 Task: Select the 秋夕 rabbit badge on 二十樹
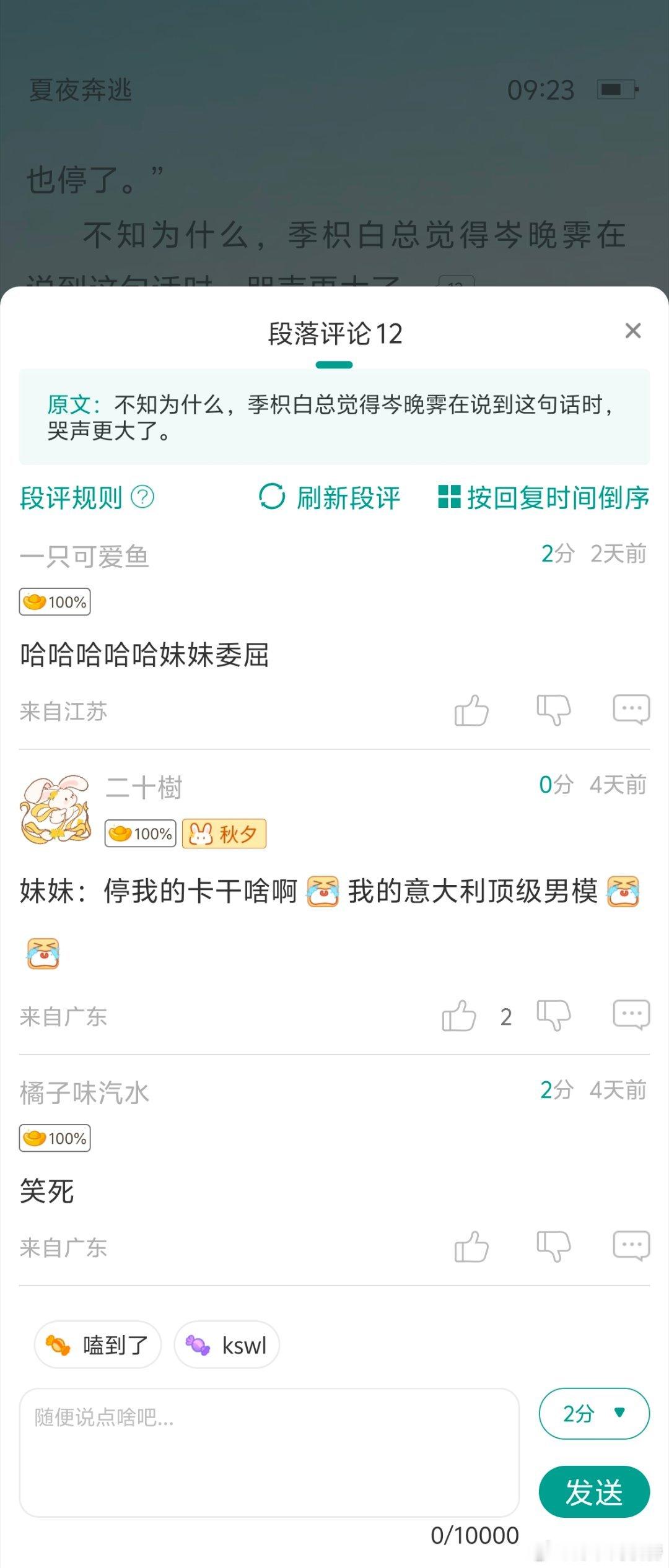tap(225, 833)
